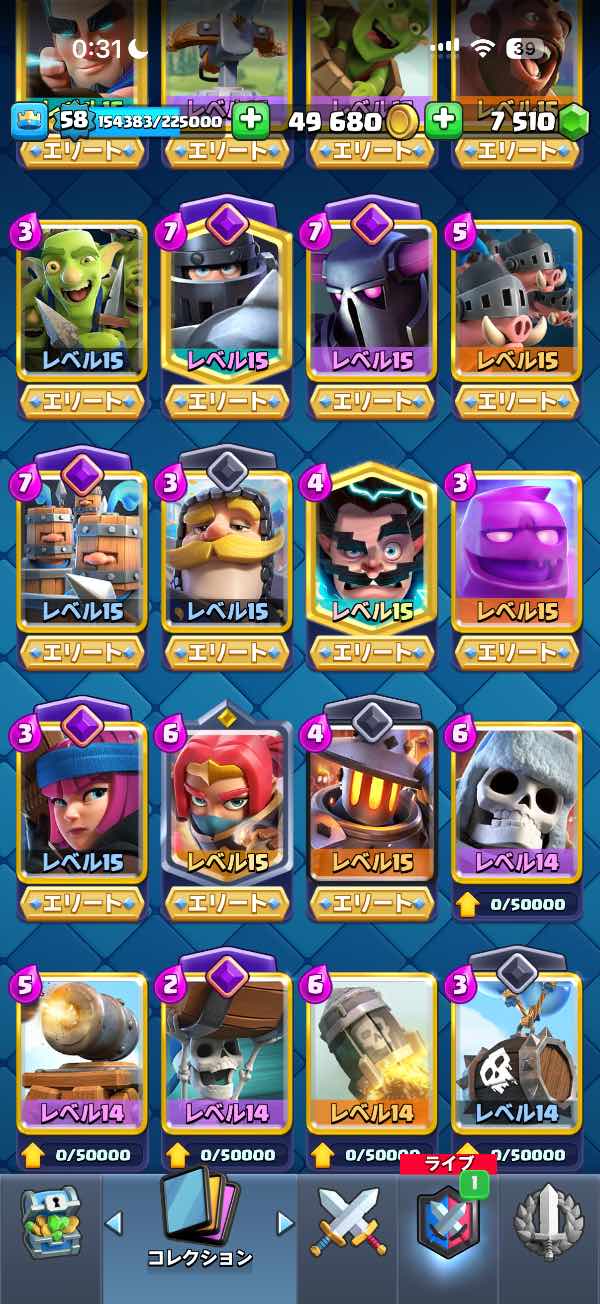Select the Royal Hogs card
This screenshot has width=600, height=1304.
tap(516, 300)
